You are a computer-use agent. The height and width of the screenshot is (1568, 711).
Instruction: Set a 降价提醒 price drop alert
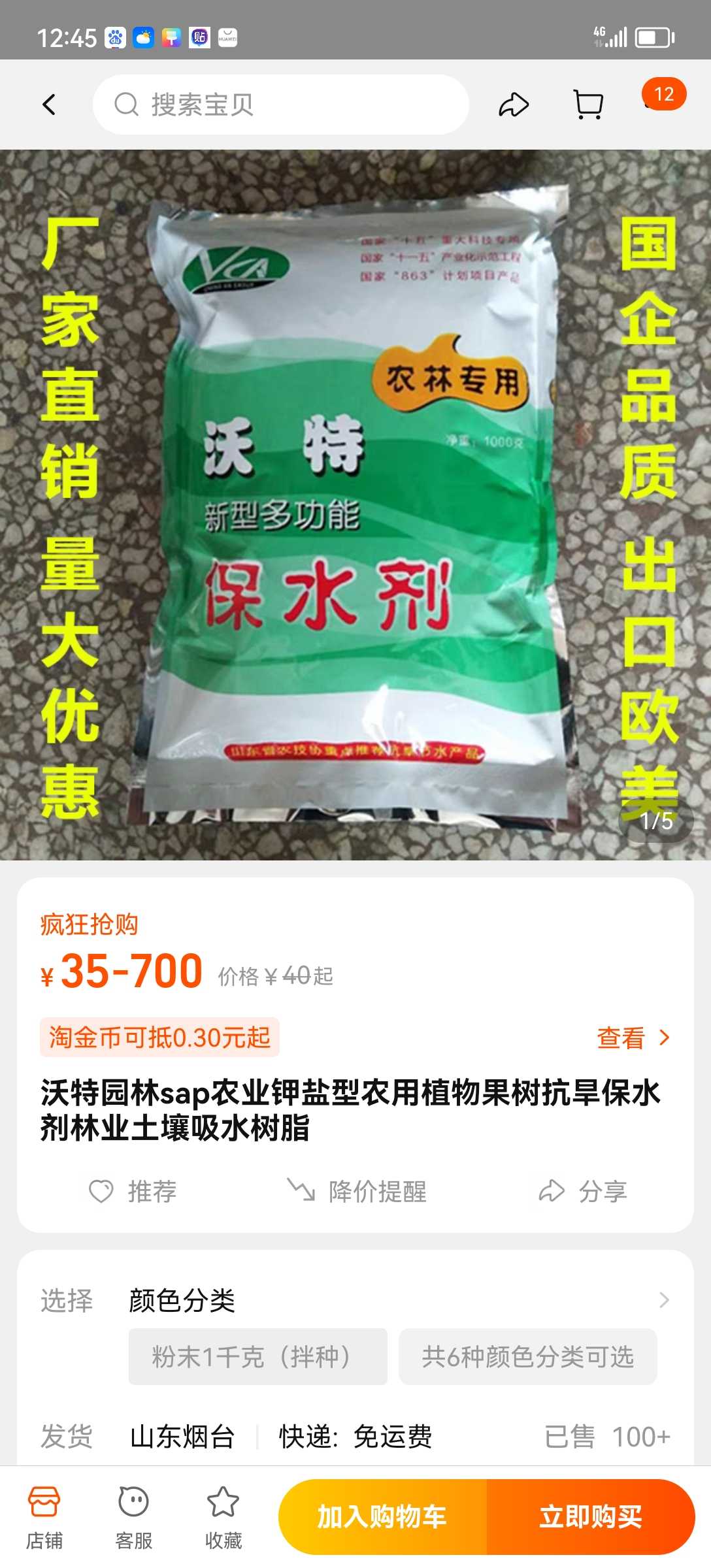357,1191
